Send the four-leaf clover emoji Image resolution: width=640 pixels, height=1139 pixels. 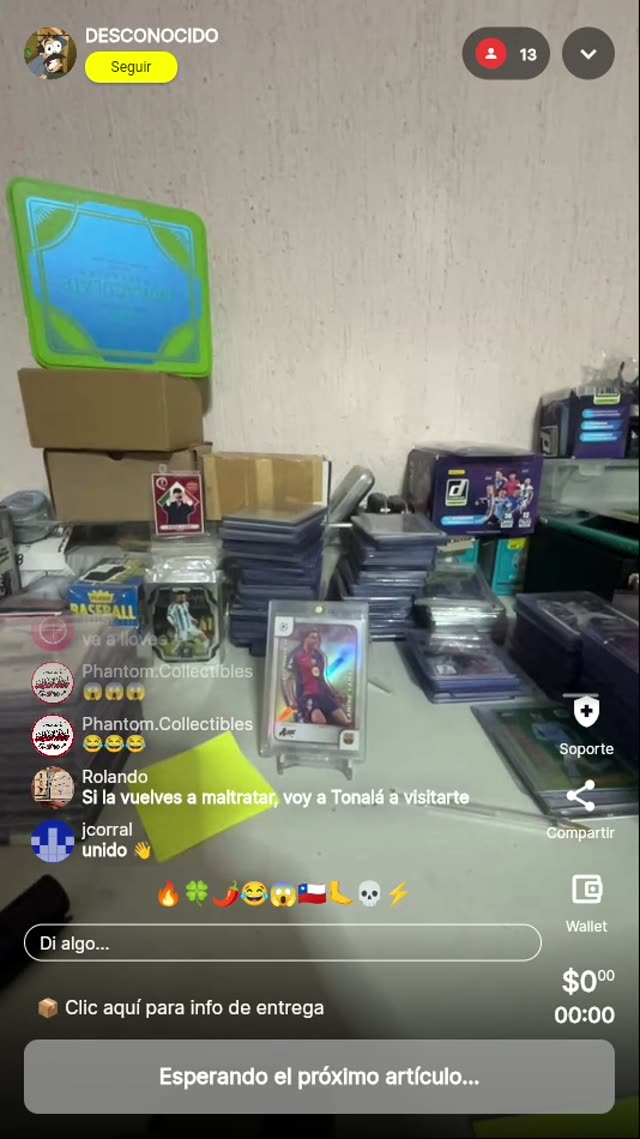[197, 894]
